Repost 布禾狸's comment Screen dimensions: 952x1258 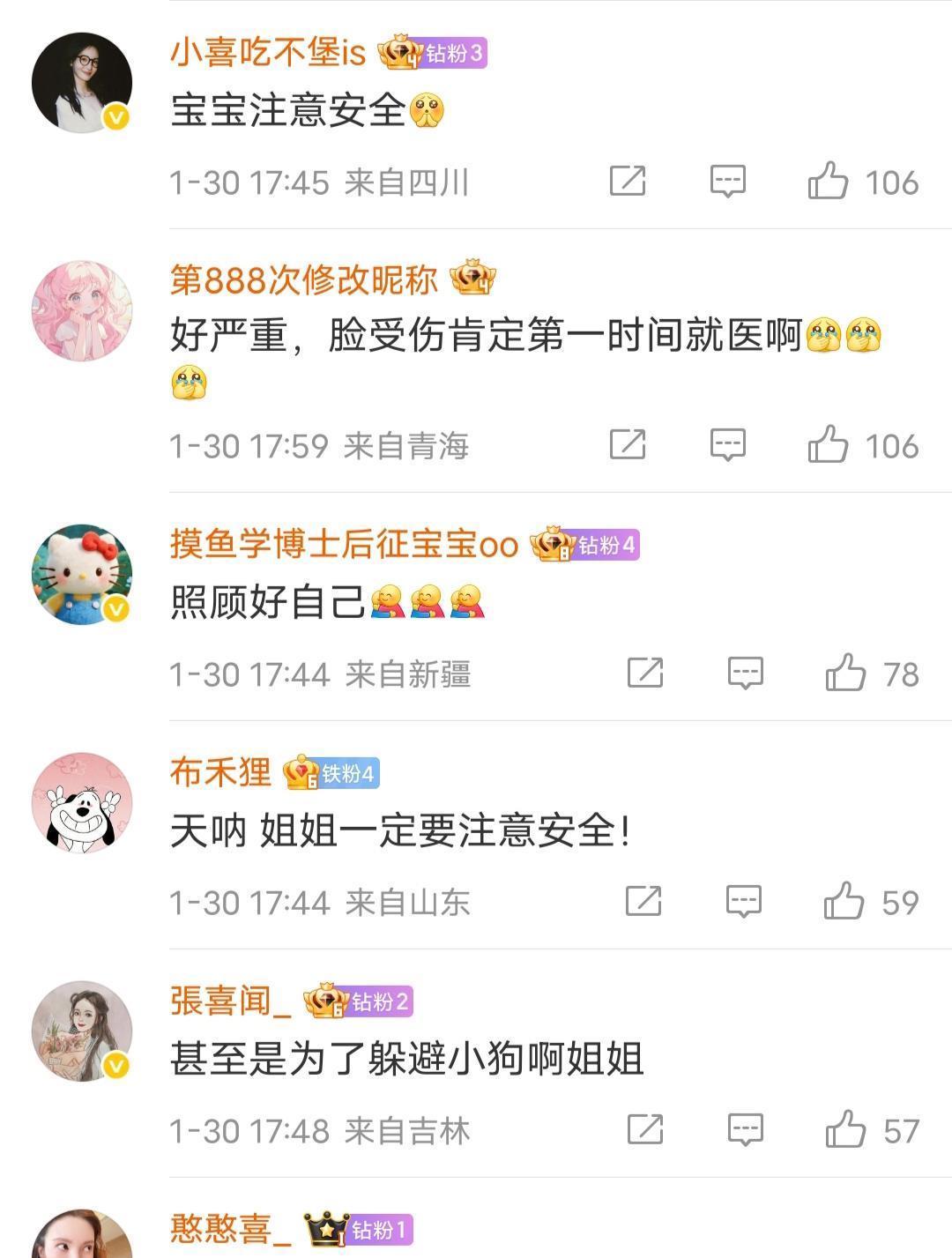pyautogui.click(x=643, y=901)
